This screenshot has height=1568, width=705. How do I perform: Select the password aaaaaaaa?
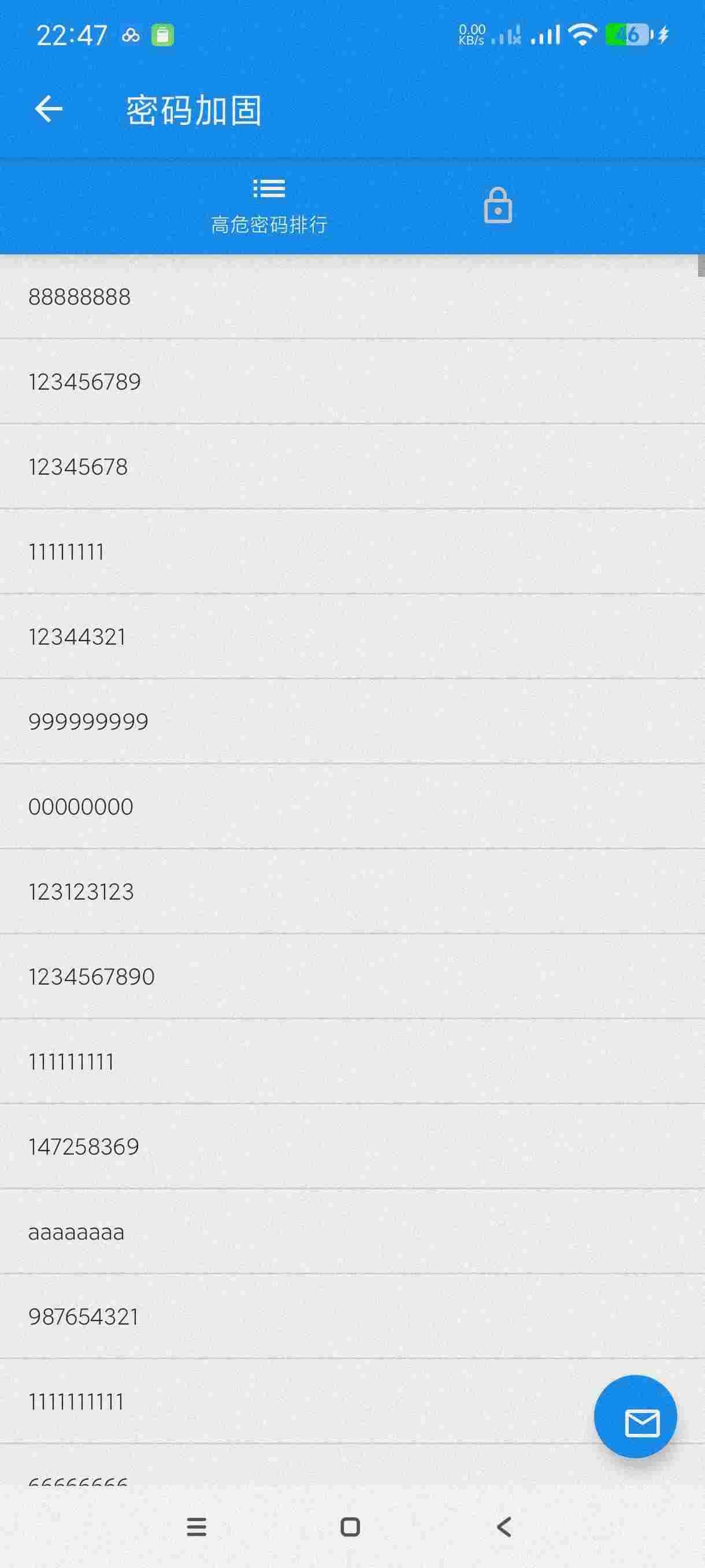tap(76, 1232)
